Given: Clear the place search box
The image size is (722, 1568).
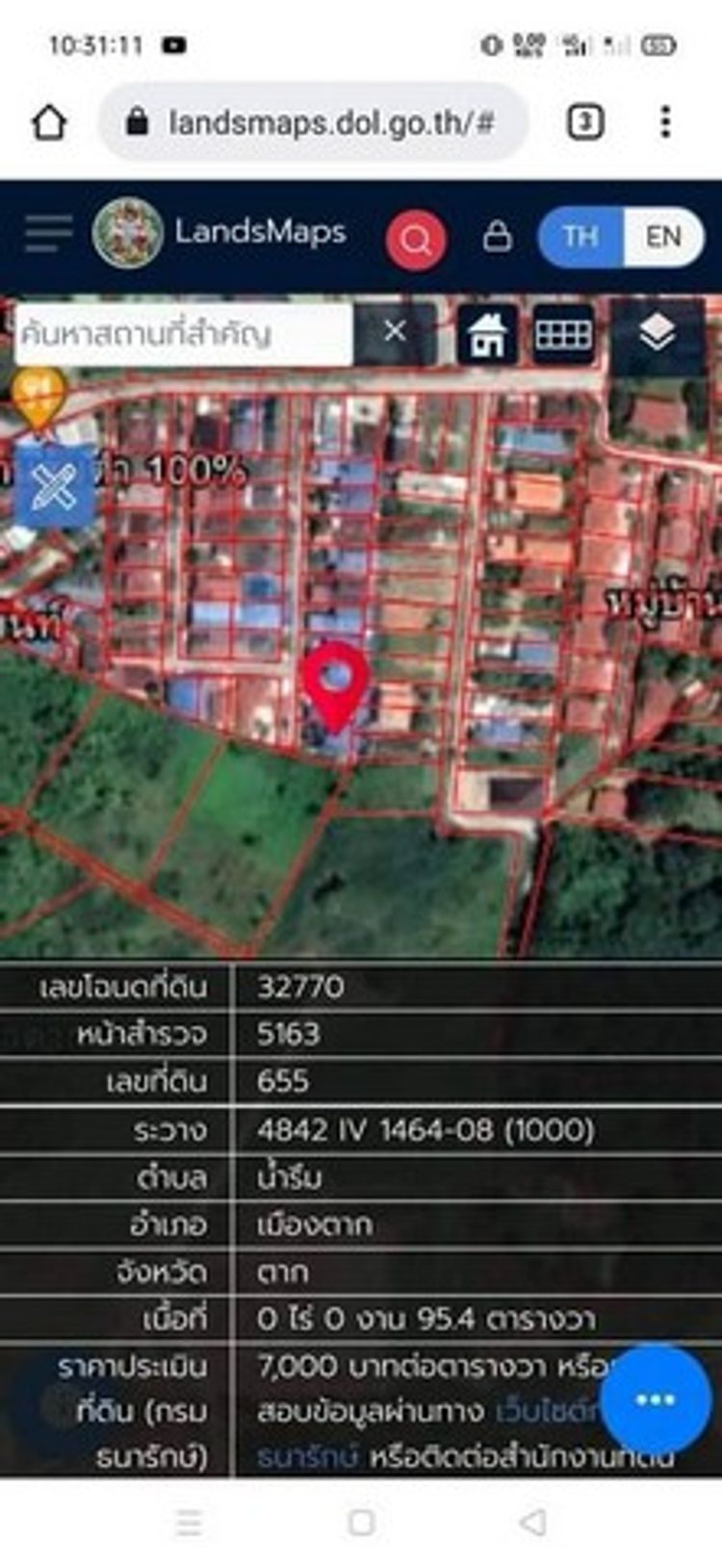Looking at the screenshot, I should [395, 332].
